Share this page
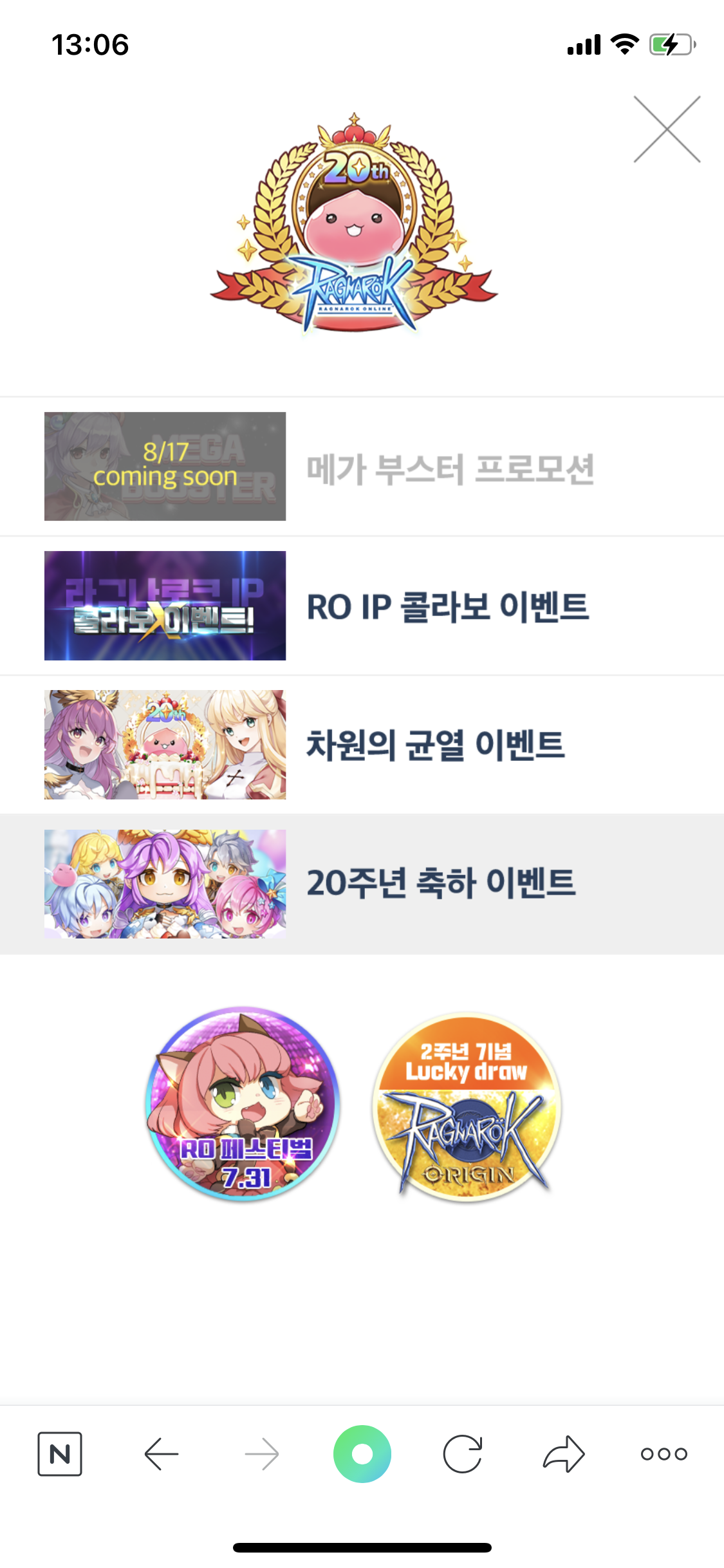 click(564, 1453)
